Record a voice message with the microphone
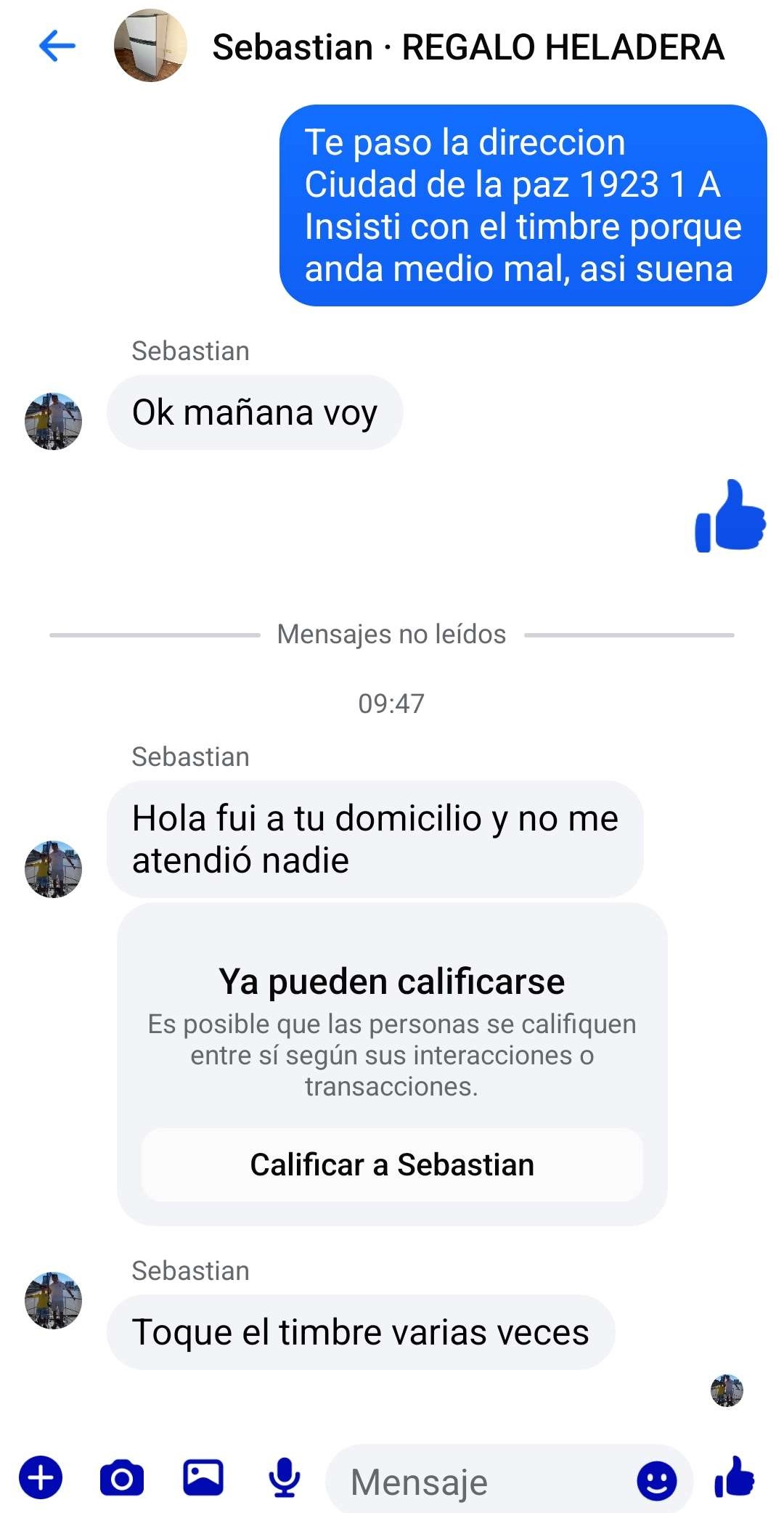The width and height of the screenshot is (784, 1513). coord(285,1478)
